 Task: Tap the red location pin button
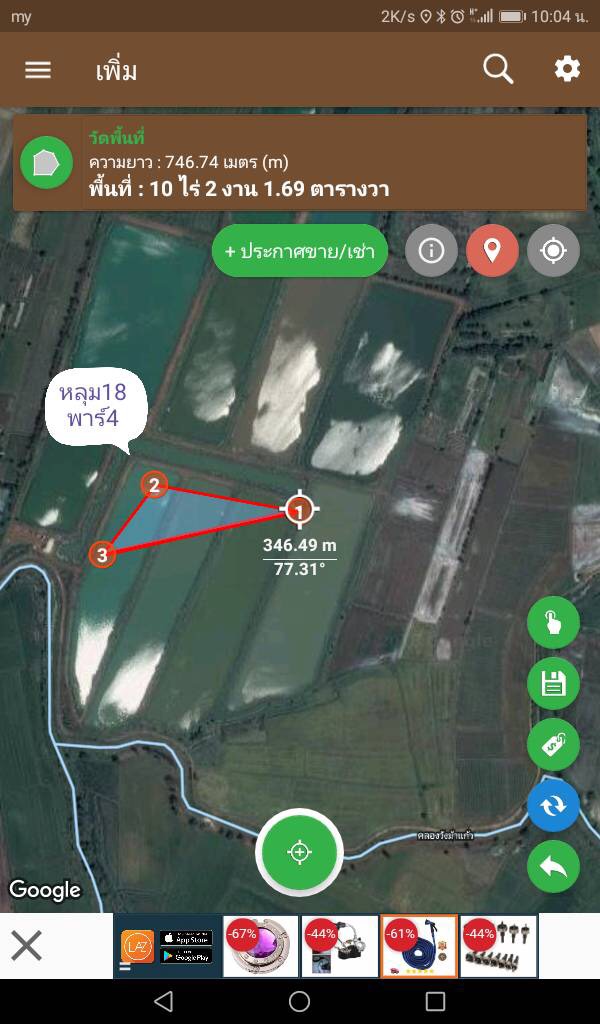point(492,250)
